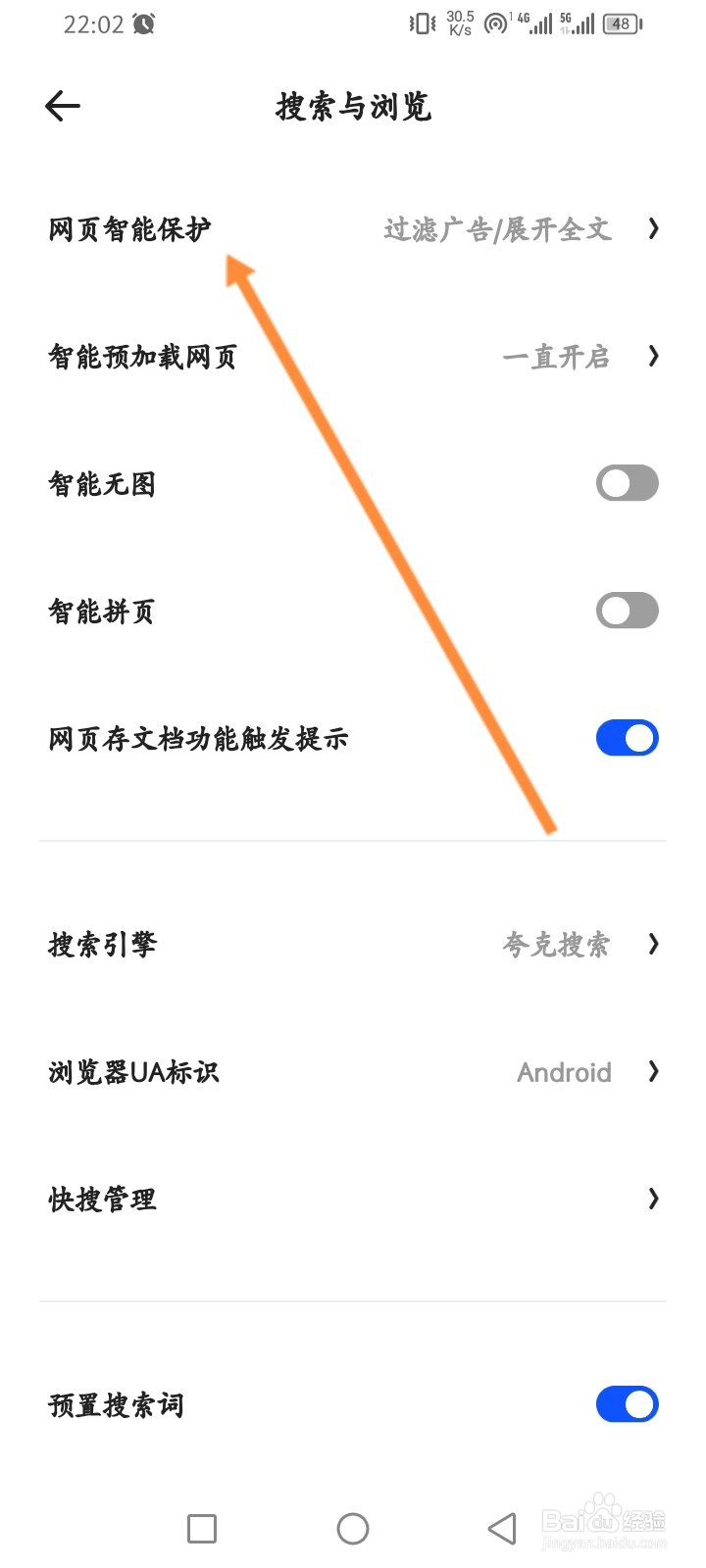Tap the alarm clock icon in status bar
The width and height of the screenshot is (706, 1568).
(x=143, y=23)
